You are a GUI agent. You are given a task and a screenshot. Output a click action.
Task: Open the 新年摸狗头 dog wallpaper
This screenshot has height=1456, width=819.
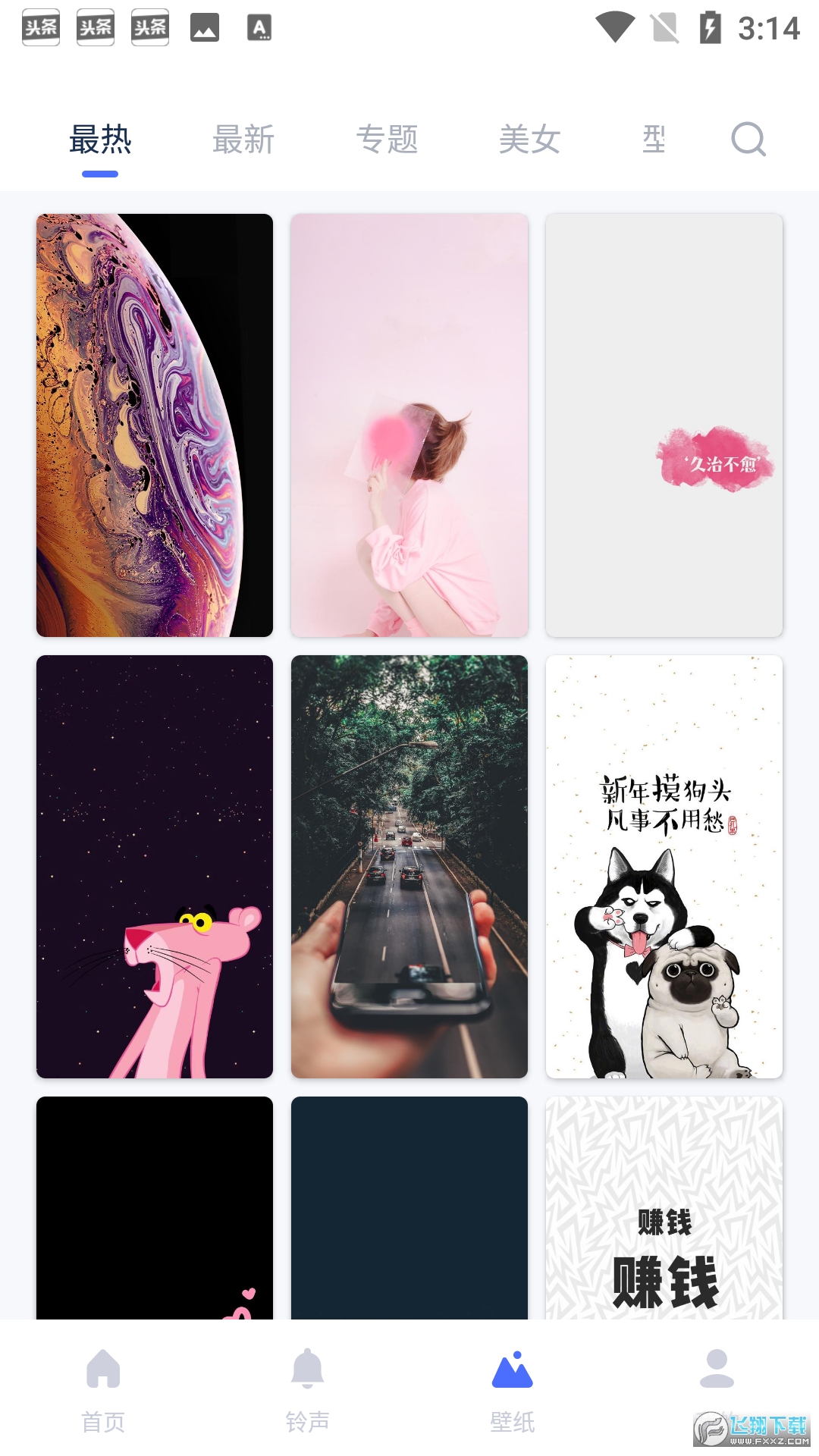click(x=664, y=866)
